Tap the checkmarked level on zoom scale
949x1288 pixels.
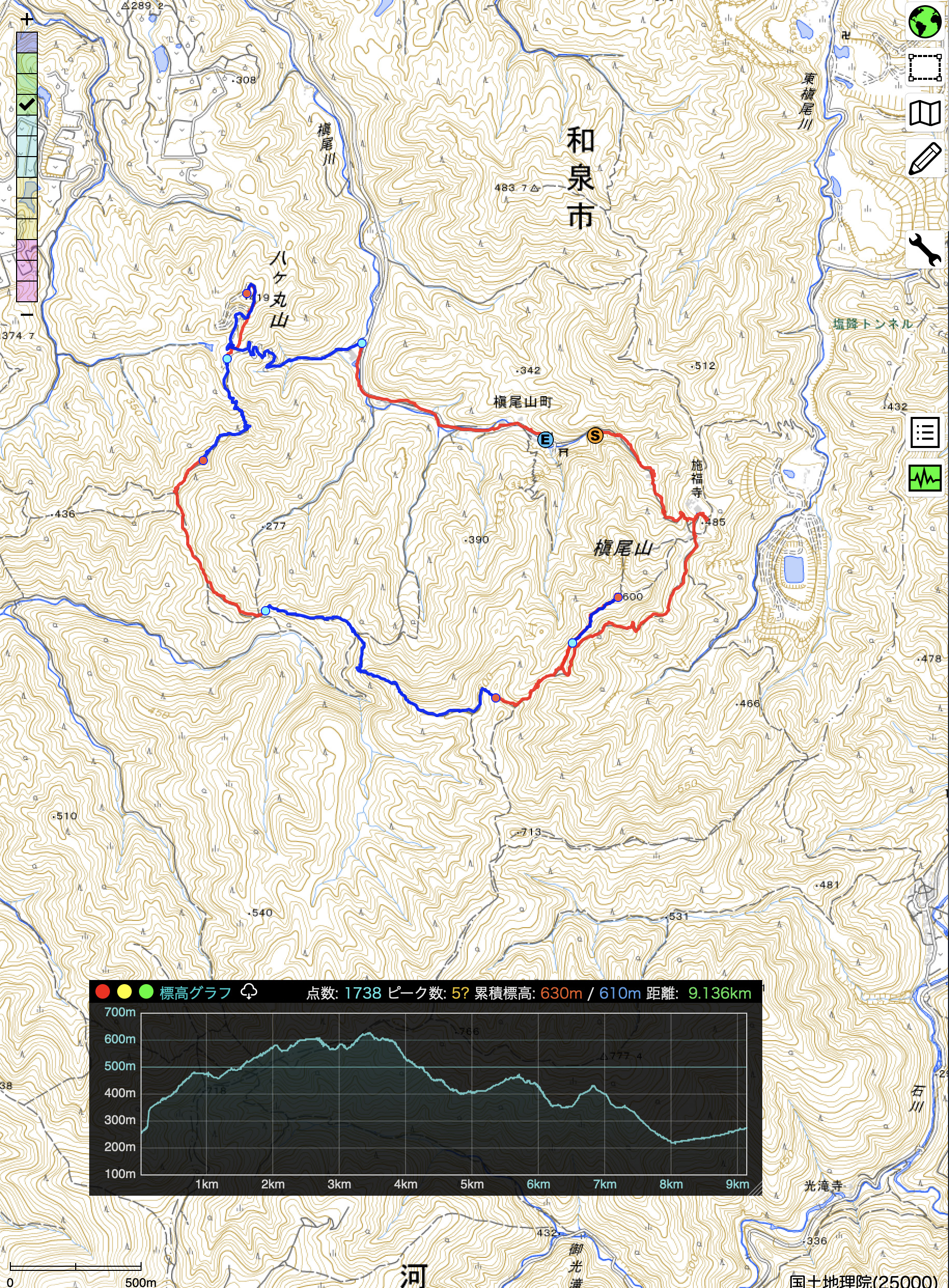tap(27, 105)
